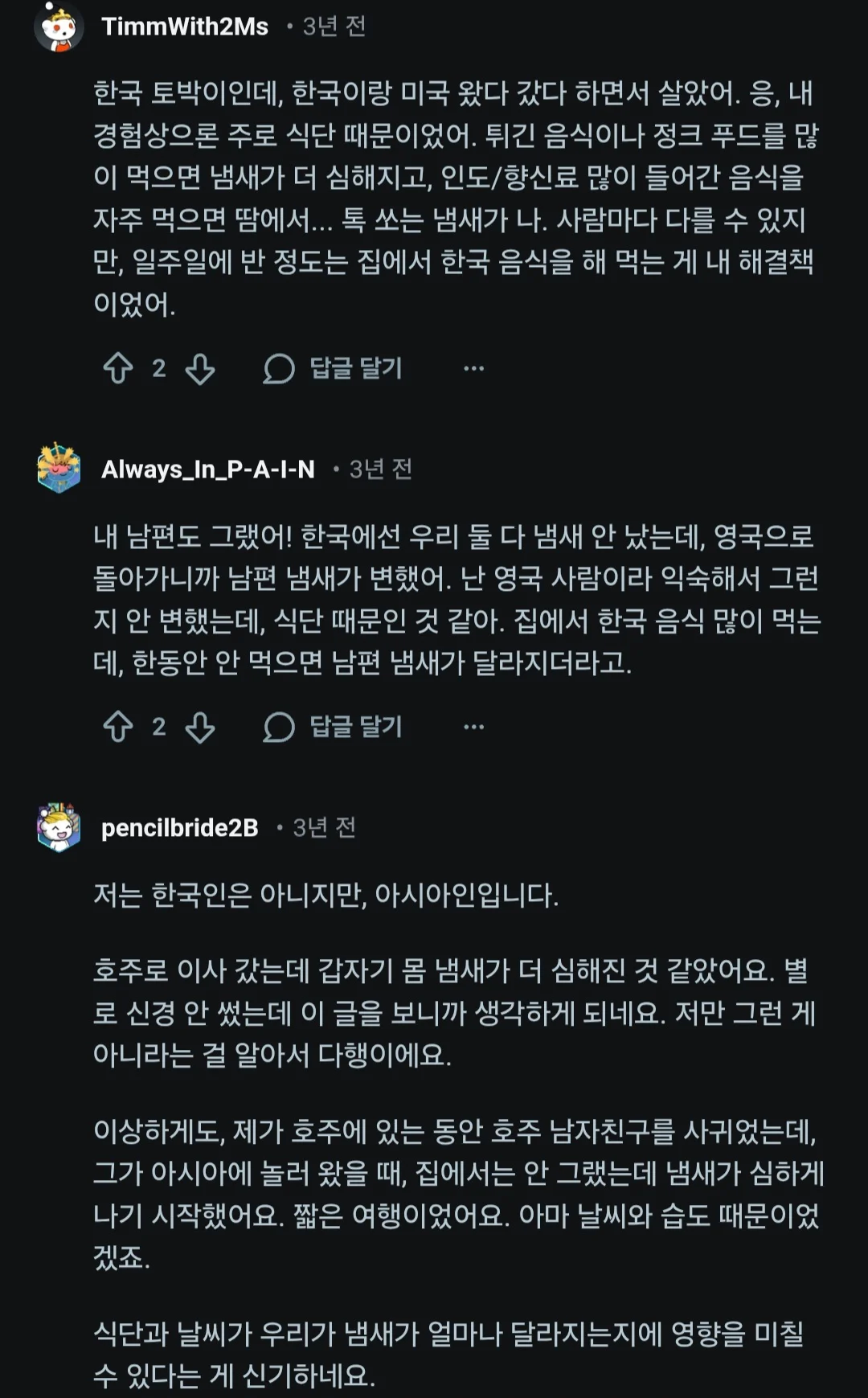Screen dimensions: 868x1398
Task: Open more options for Always_In_P-A-I-N's comment
Action: tap(473, 727)
